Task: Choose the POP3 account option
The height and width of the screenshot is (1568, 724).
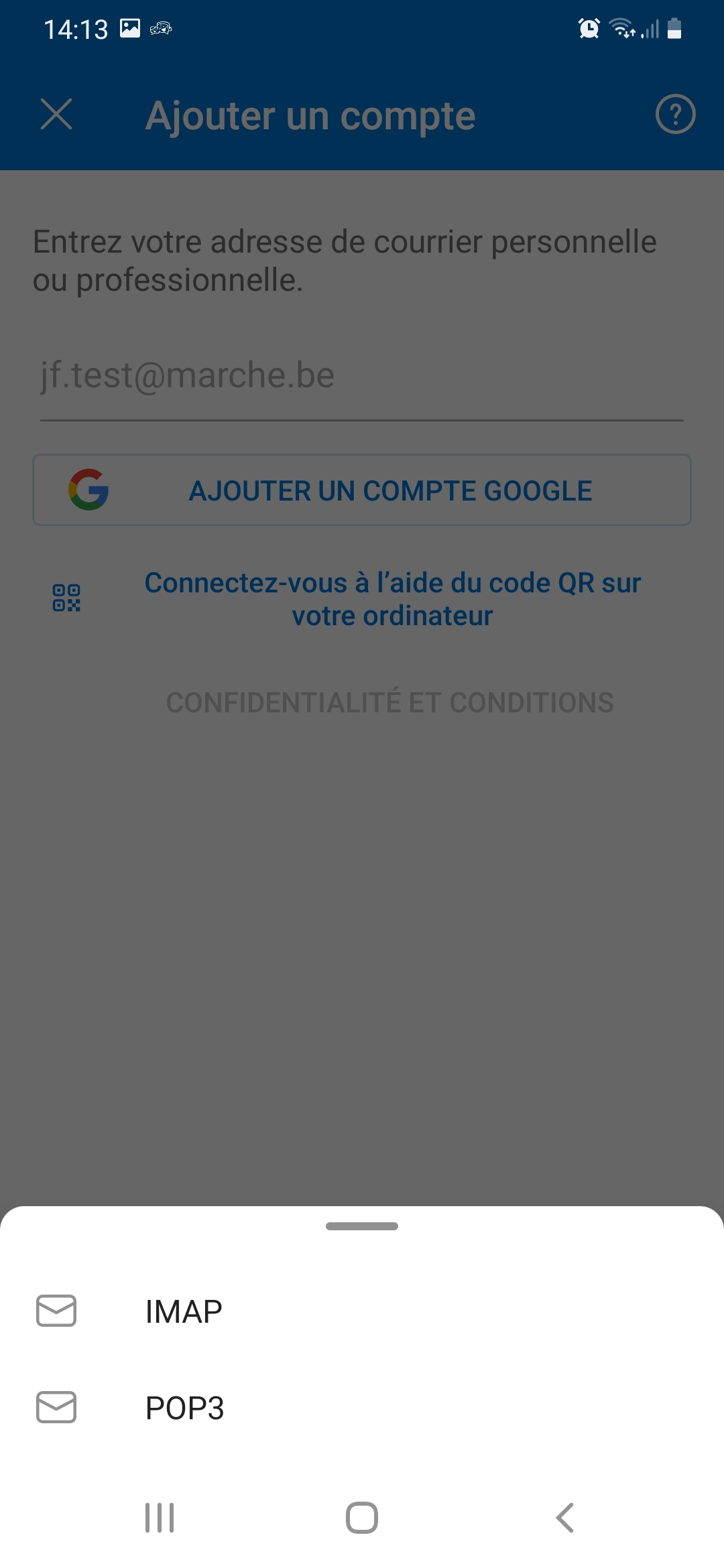Action: [x=362, y=1407]
